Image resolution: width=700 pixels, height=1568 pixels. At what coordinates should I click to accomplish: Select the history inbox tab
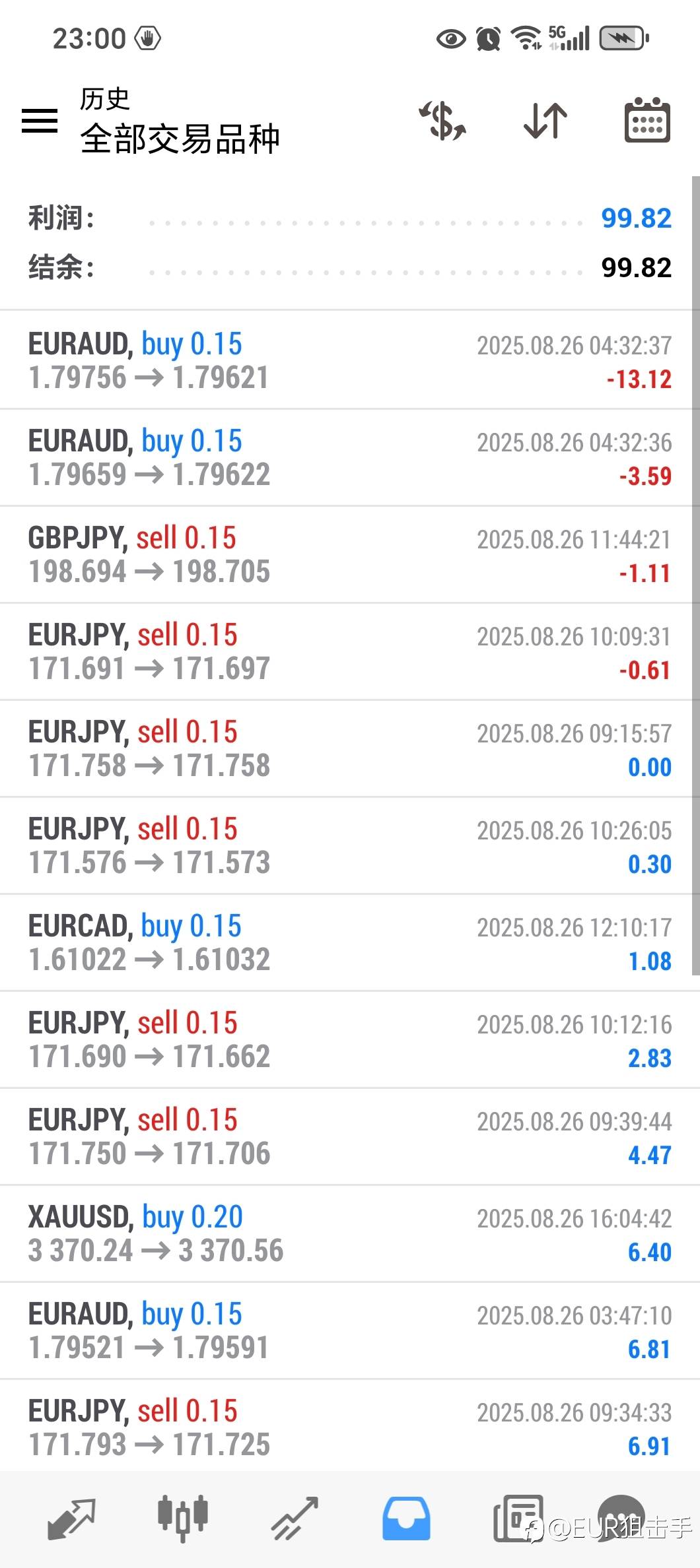(x=406, y=1519)
